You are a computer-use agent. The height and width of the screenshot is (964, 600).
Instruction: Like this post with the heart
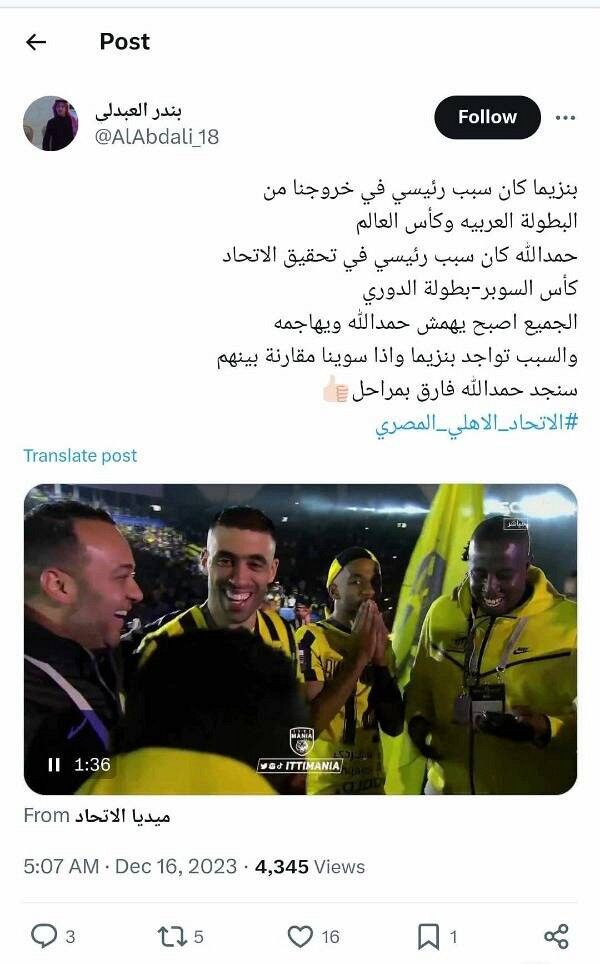point(301,936)
